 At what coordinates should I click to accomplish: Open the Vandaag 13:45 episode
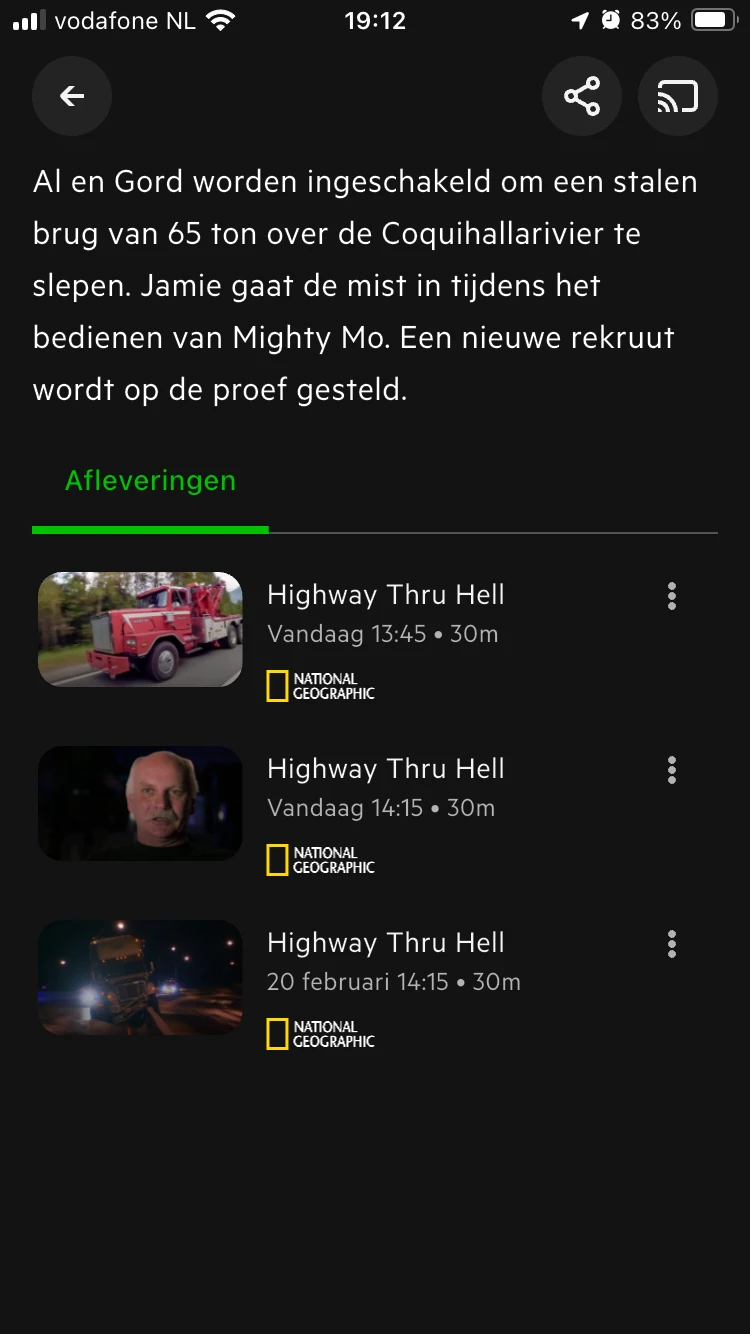385,612
